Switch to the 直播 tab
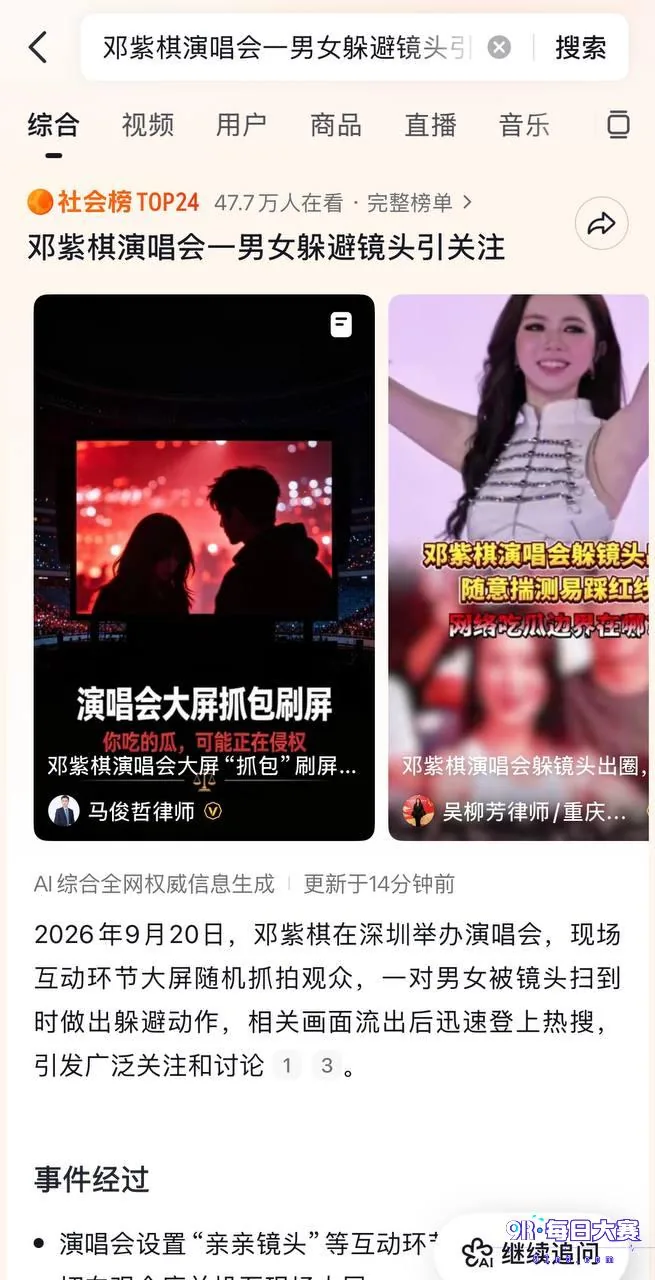Screen dimensions: 655x1280 [431, 125]
